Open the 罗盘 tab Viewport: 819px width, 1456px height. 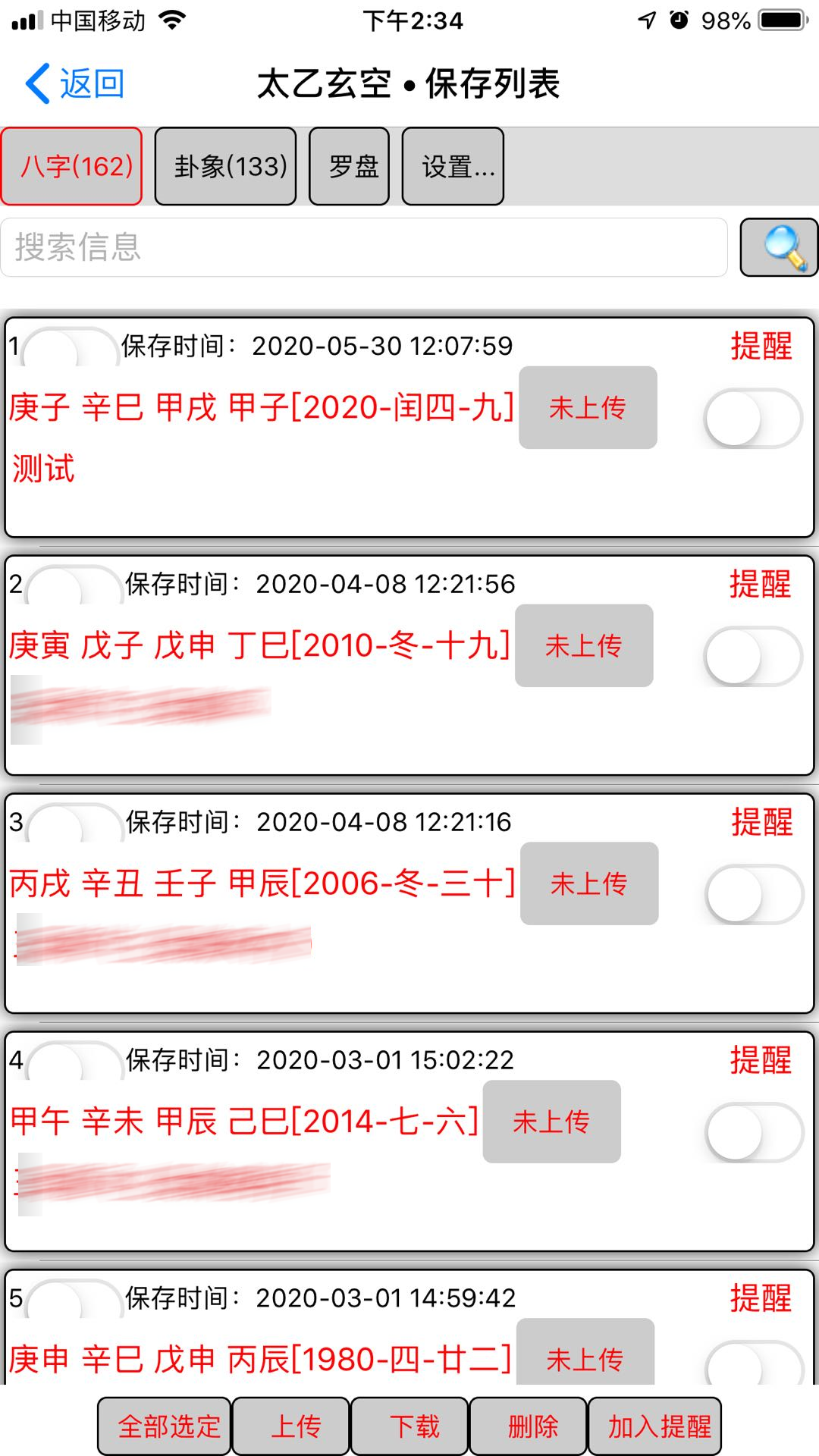(x=350, y=166)
